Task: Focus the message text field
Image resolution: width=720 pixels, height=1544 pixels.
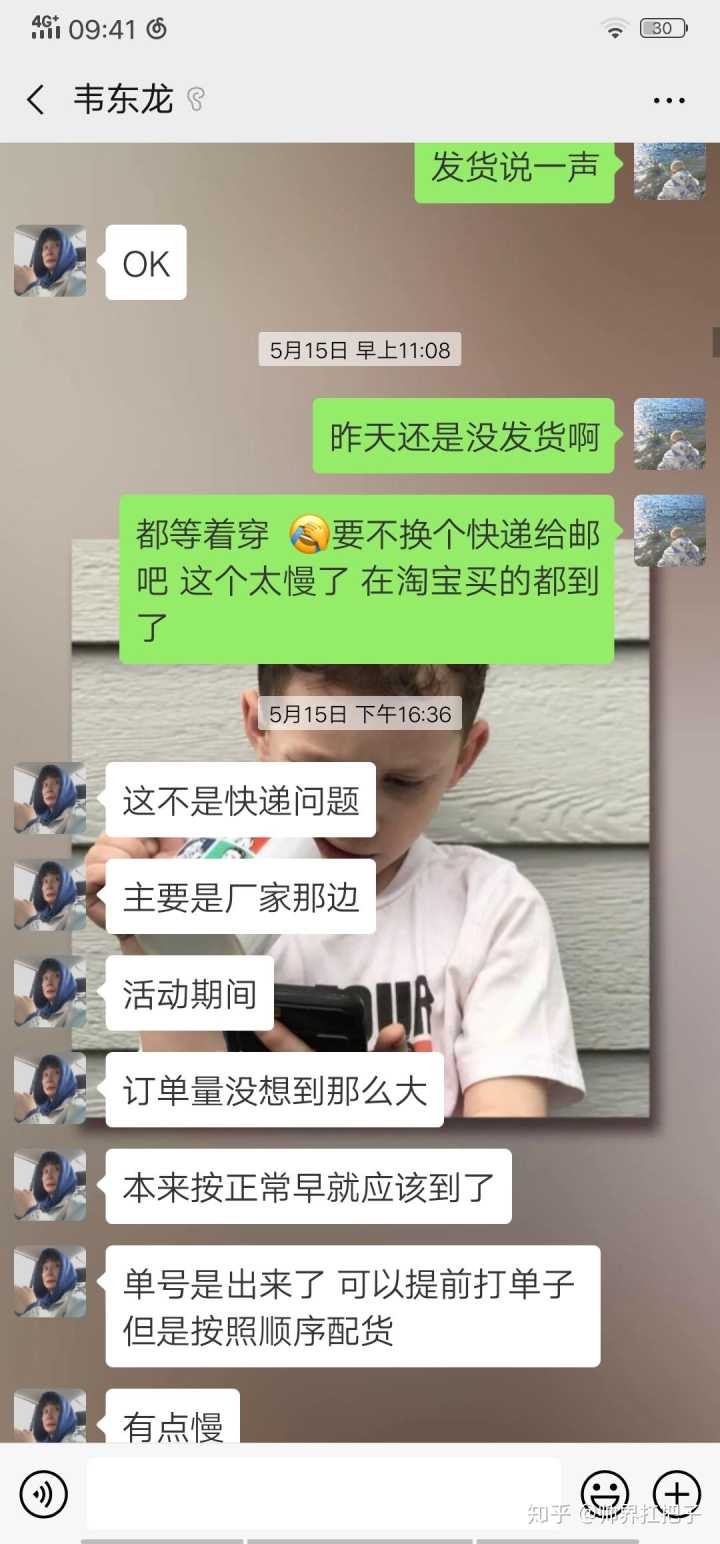Action: point(323,1493)
